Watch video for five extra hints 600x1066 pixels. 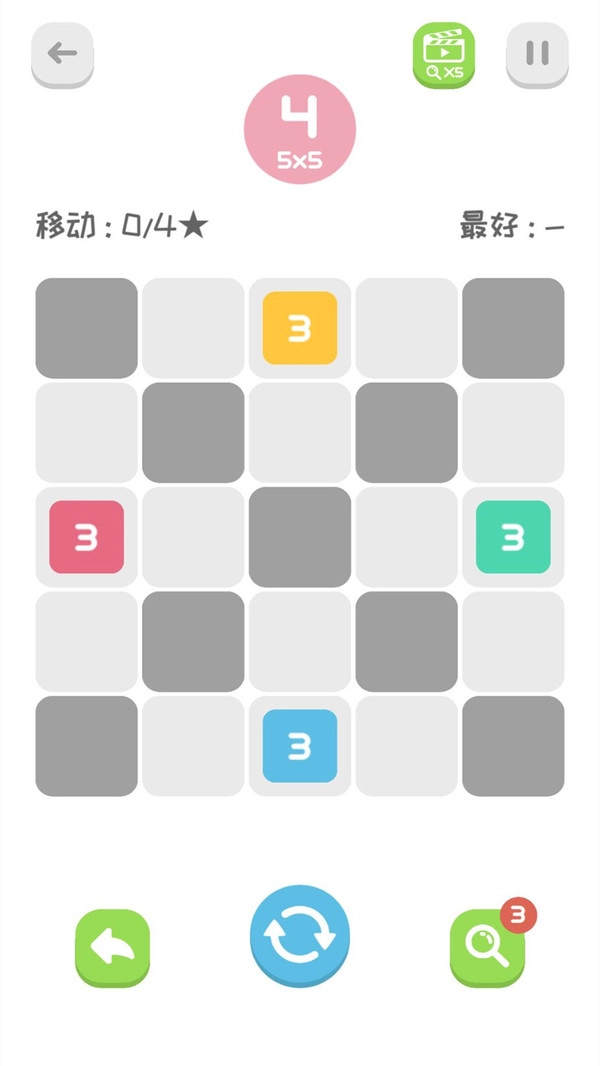[444, 55]
